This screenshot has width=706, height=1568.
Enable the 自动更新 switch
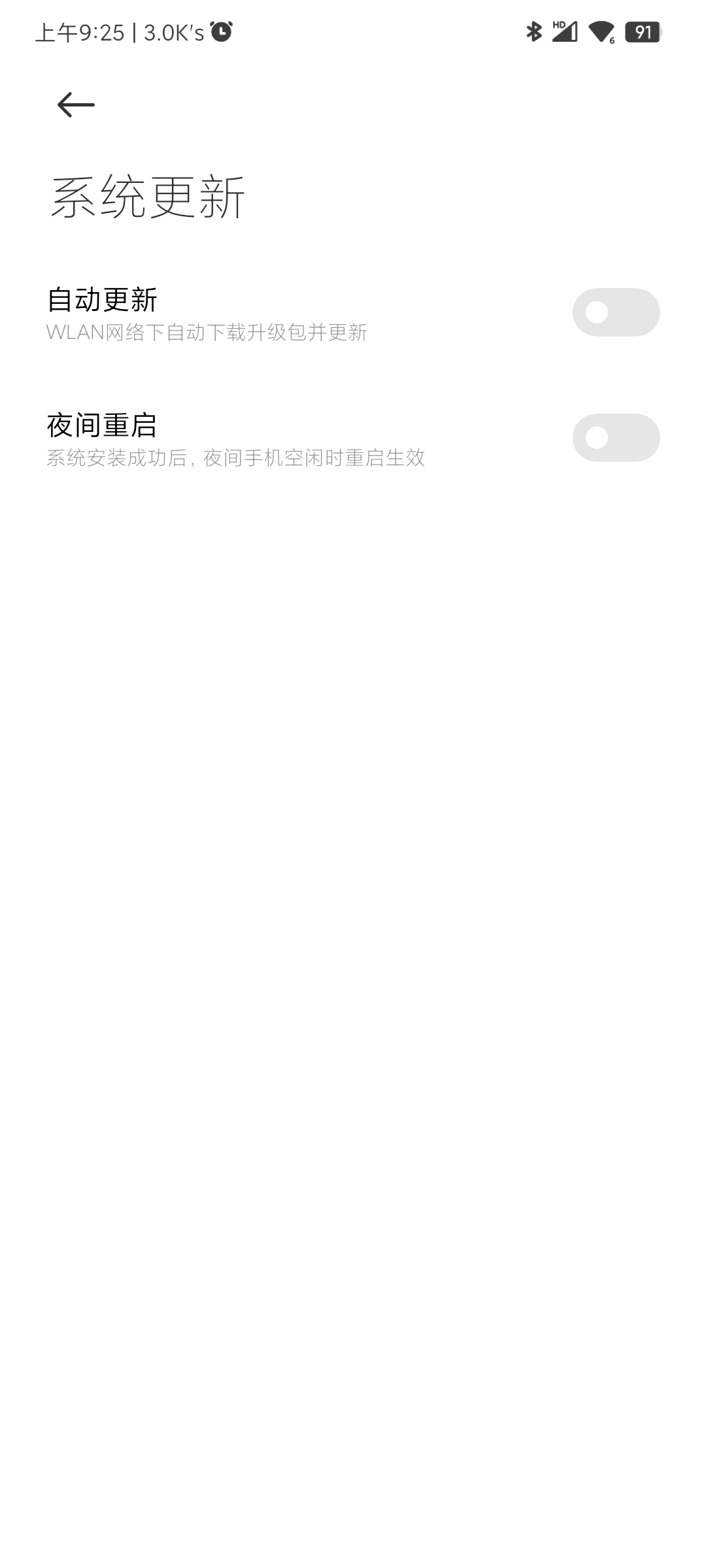click(x=616, y=312)
